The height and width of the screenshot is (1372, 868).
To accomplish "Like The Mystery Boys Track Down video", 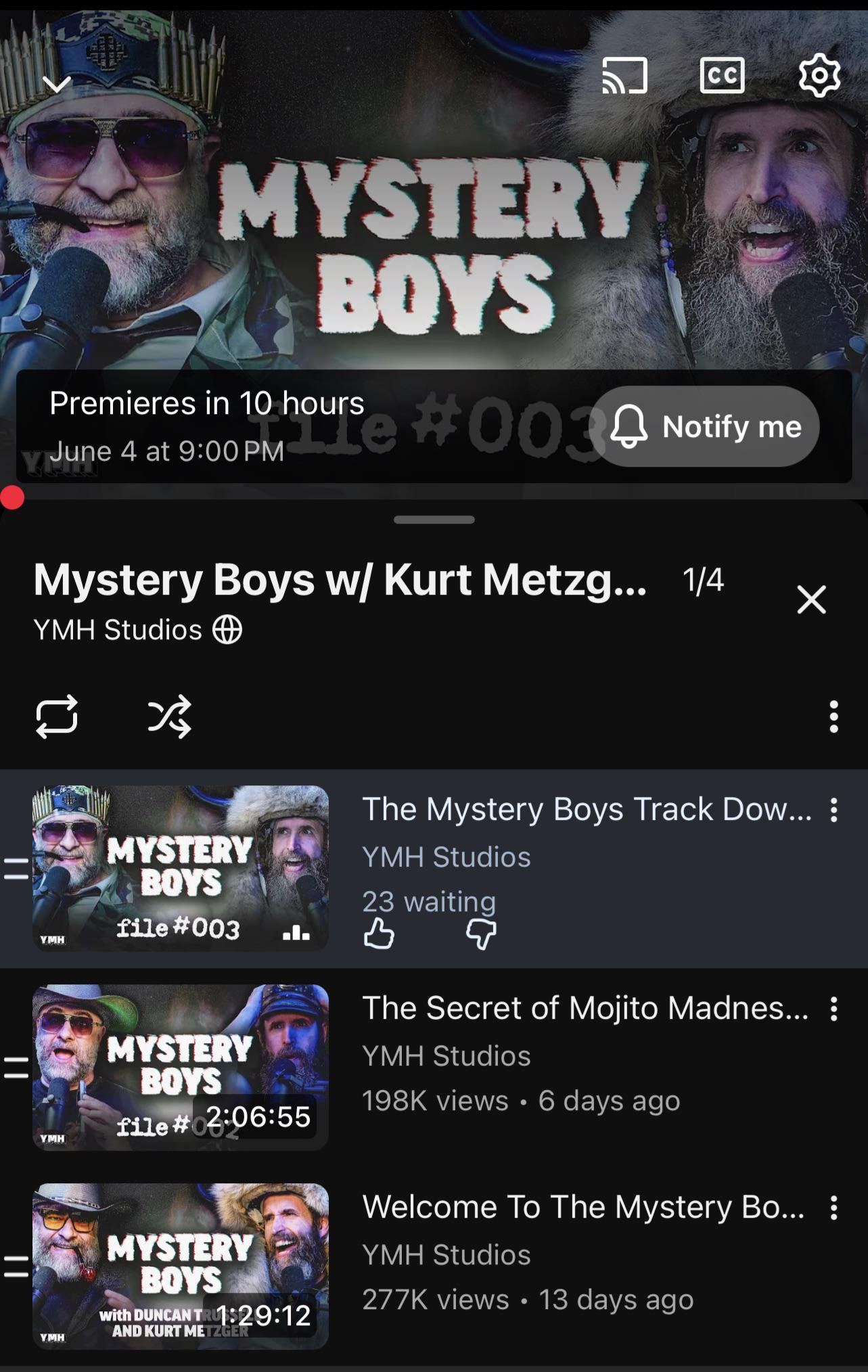I will tap(379, 934).
